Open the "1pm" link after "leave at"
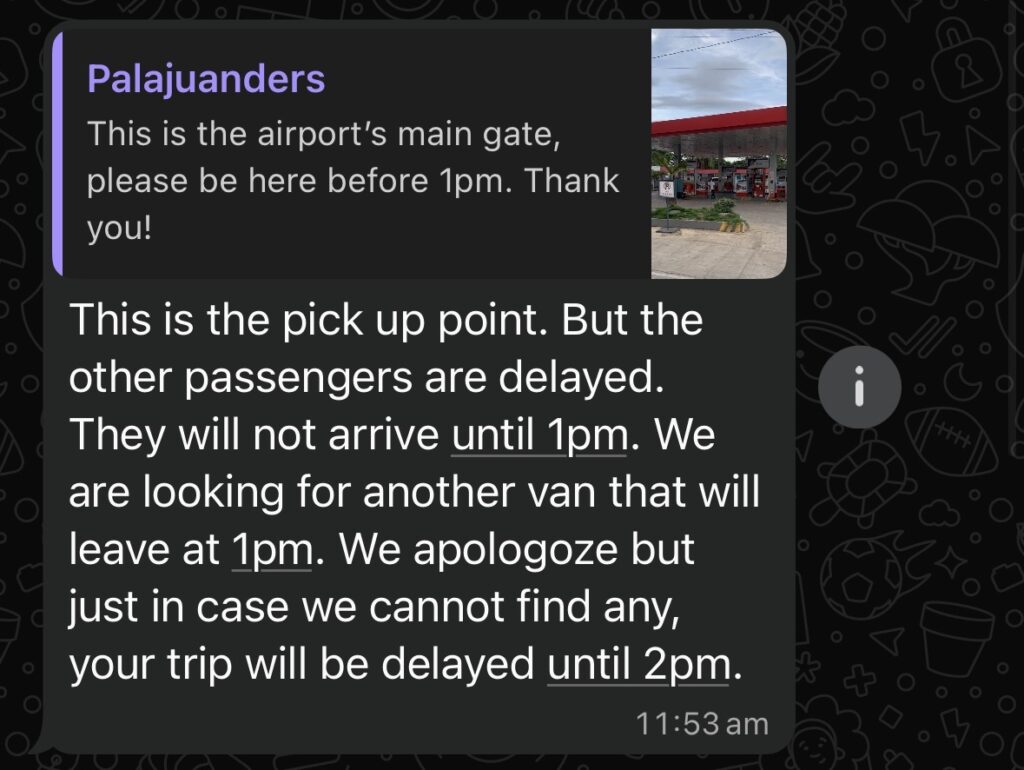The height and width of the screenshot is (770, 1024). [x=271, y=550]
